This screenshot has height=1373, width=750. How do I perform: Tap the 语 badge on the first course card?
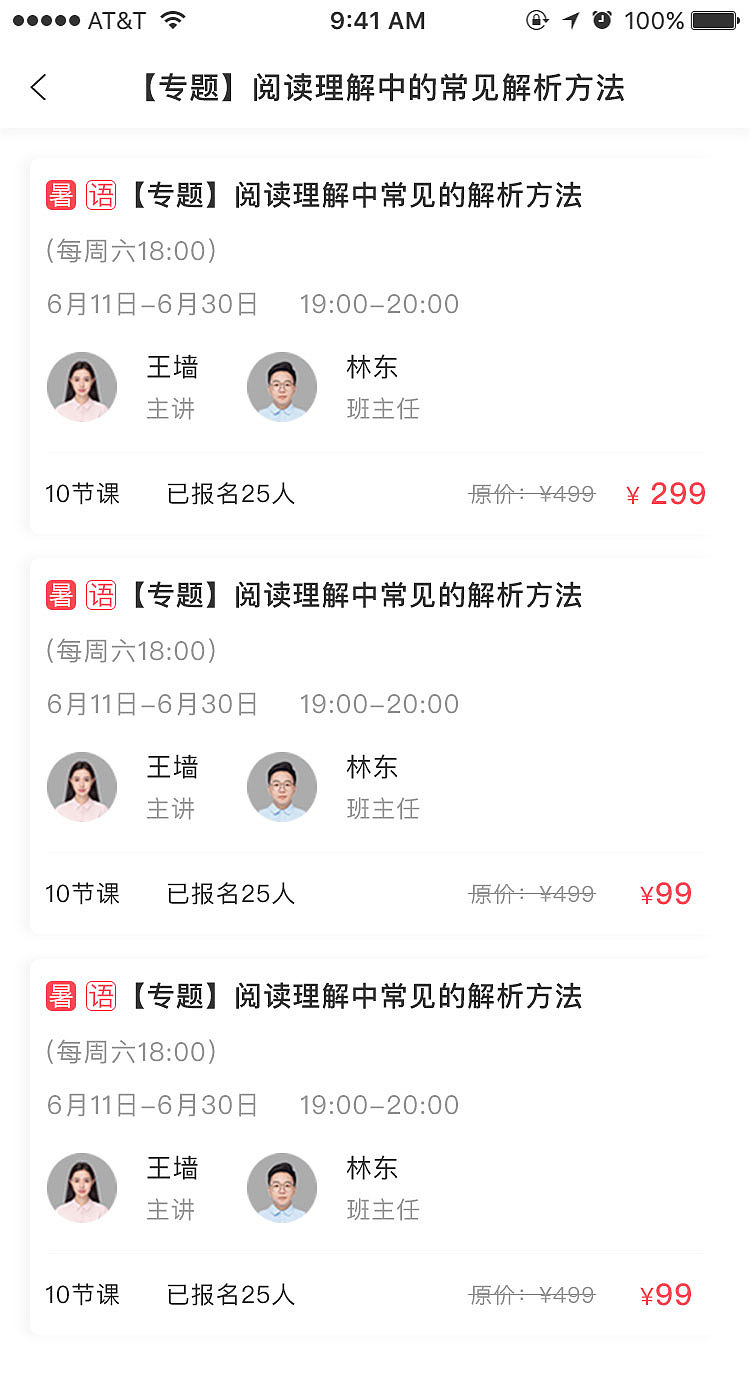click(100, 196)
